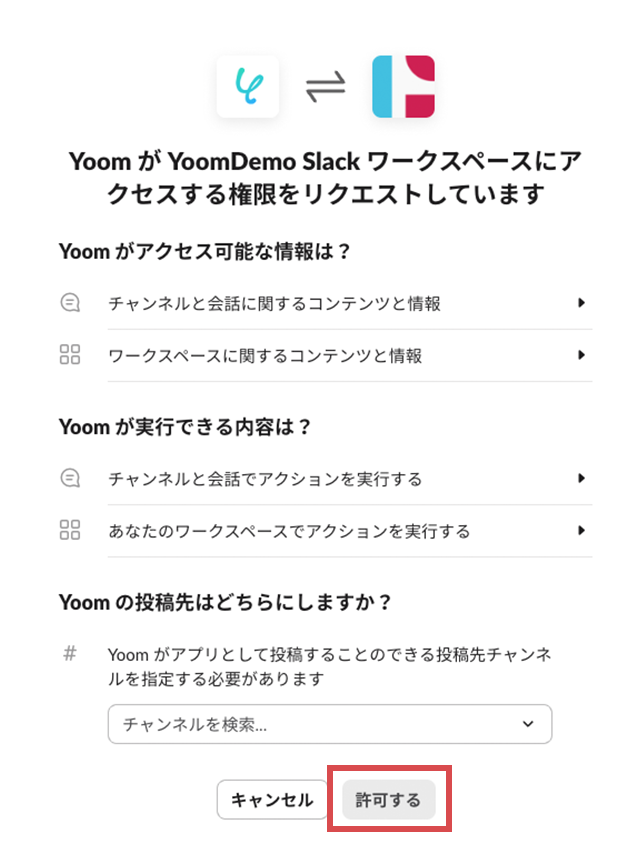The width and height of the screenshot is (630, 846).
Task: Tap the キャンセル button
Action: [x=272, y=800]
